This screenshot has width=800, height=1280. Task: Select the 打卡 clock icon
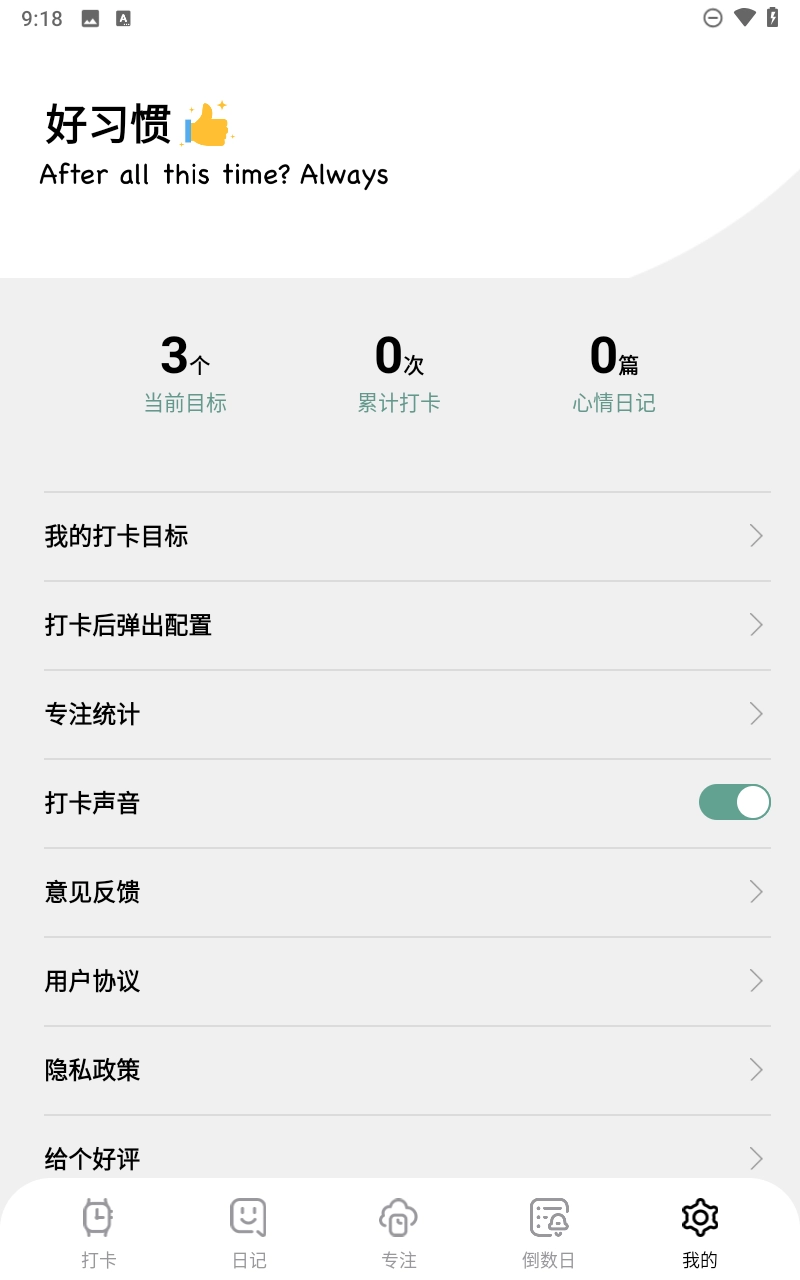97,1217
